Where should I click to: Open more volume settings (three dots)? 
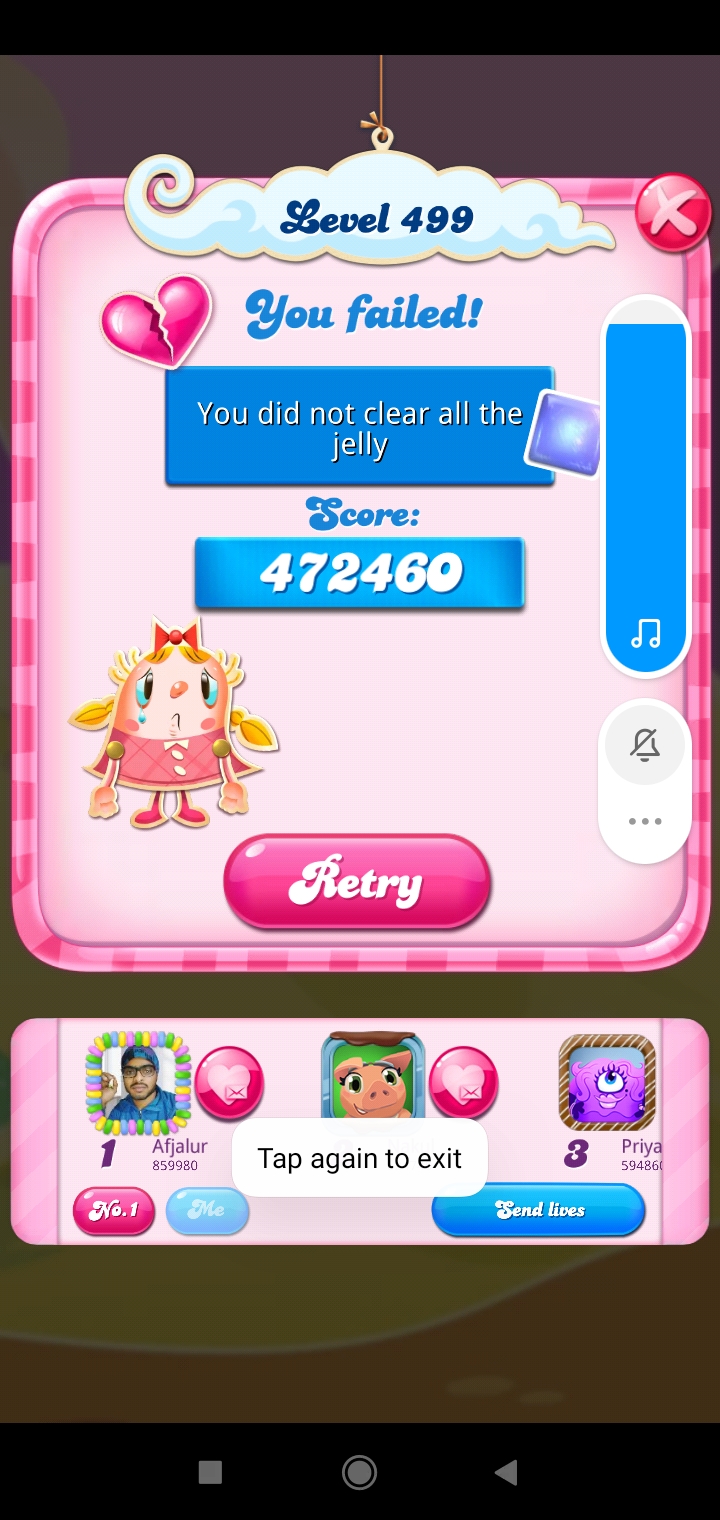coord(645,821)
